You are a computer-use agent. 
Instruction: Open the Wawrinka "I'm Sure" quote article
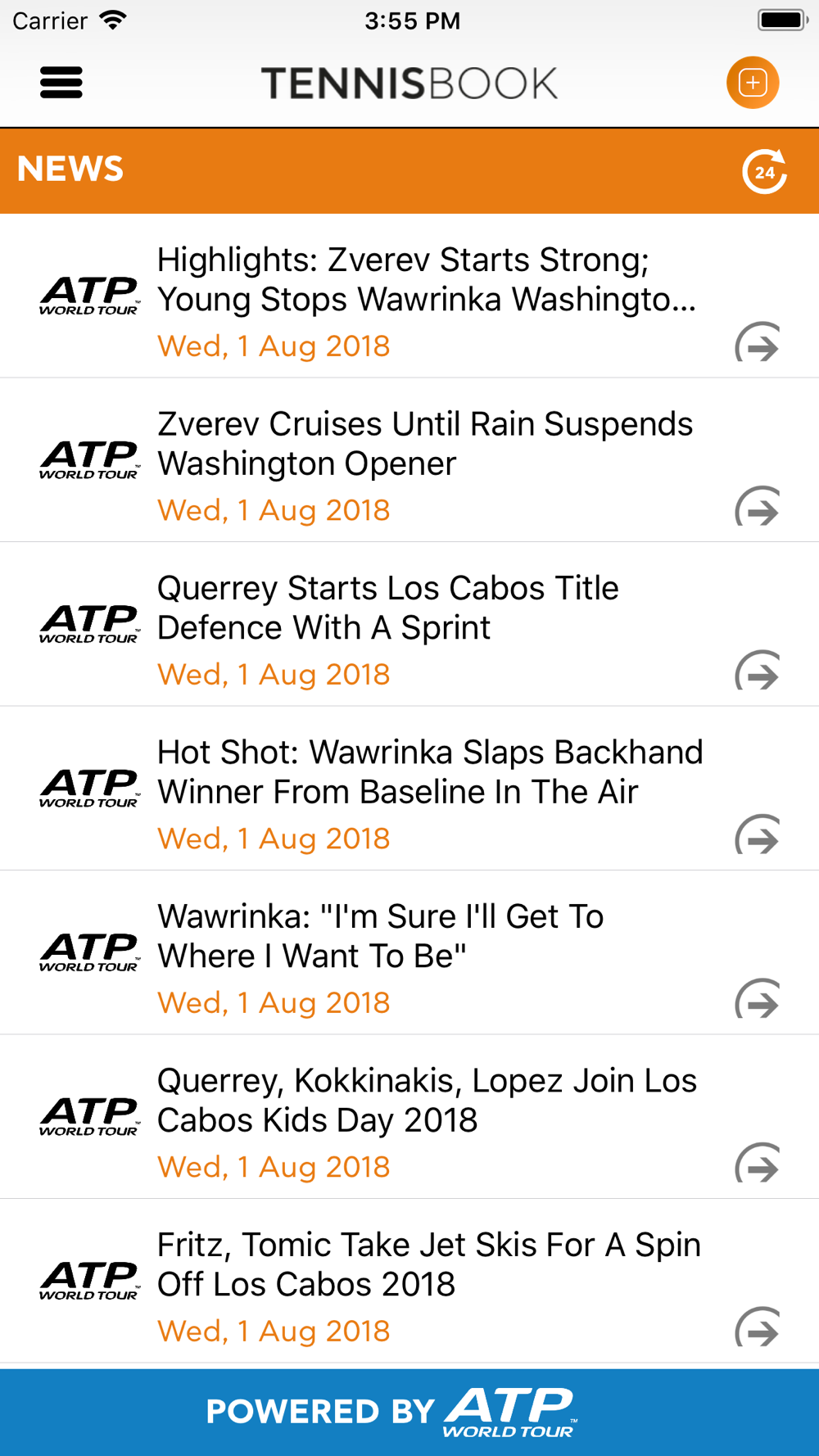click(x=409, y=953)
